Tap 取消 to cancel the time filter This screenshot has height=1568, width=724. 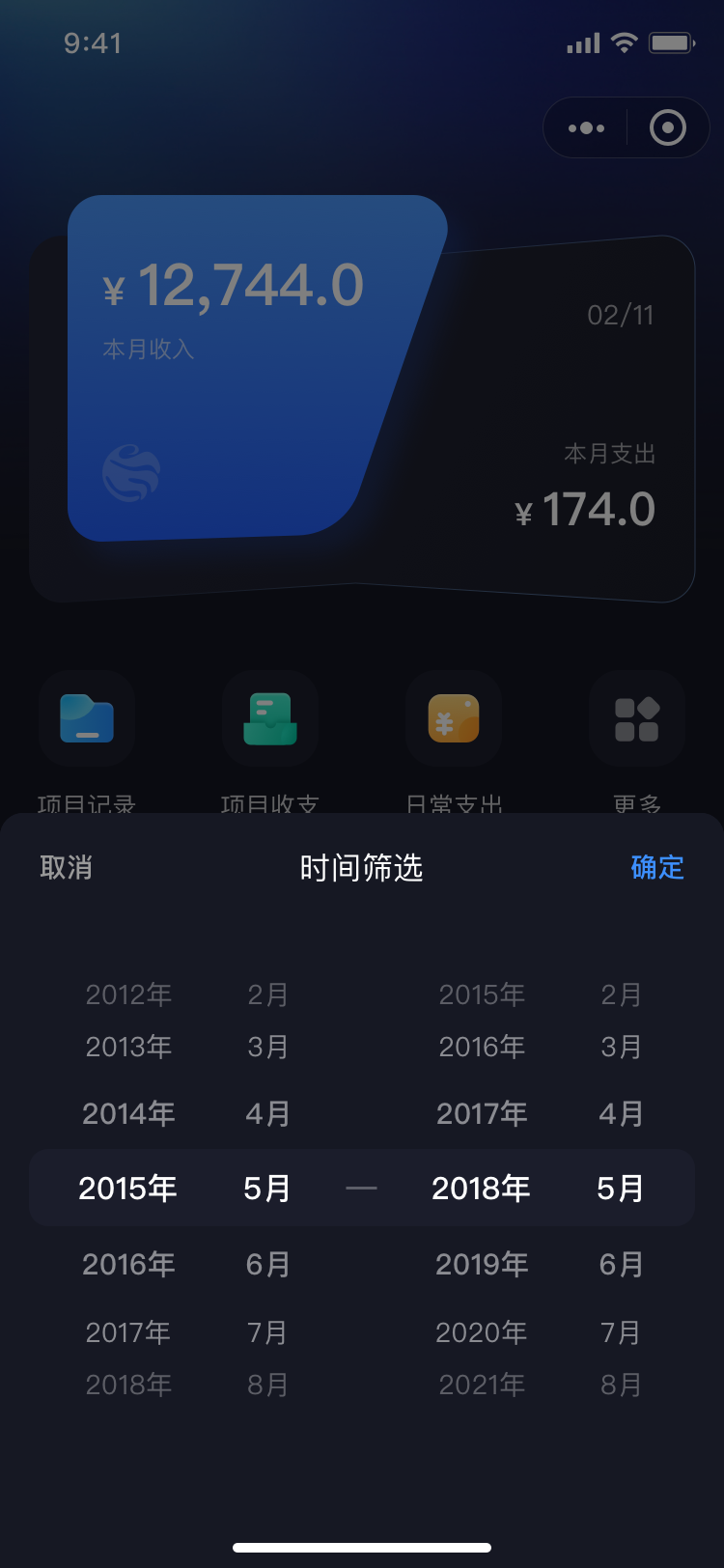tap(66, 867)
